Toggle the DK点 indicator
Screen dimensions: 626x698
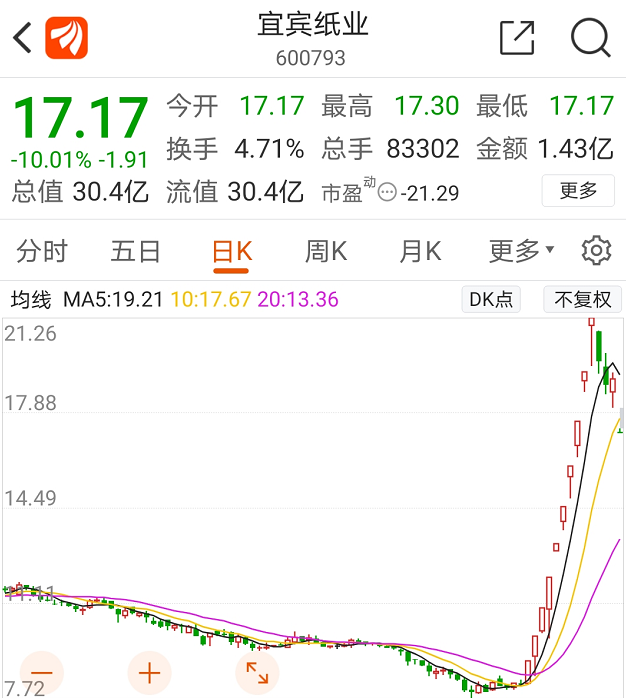[x=491, y=299]
